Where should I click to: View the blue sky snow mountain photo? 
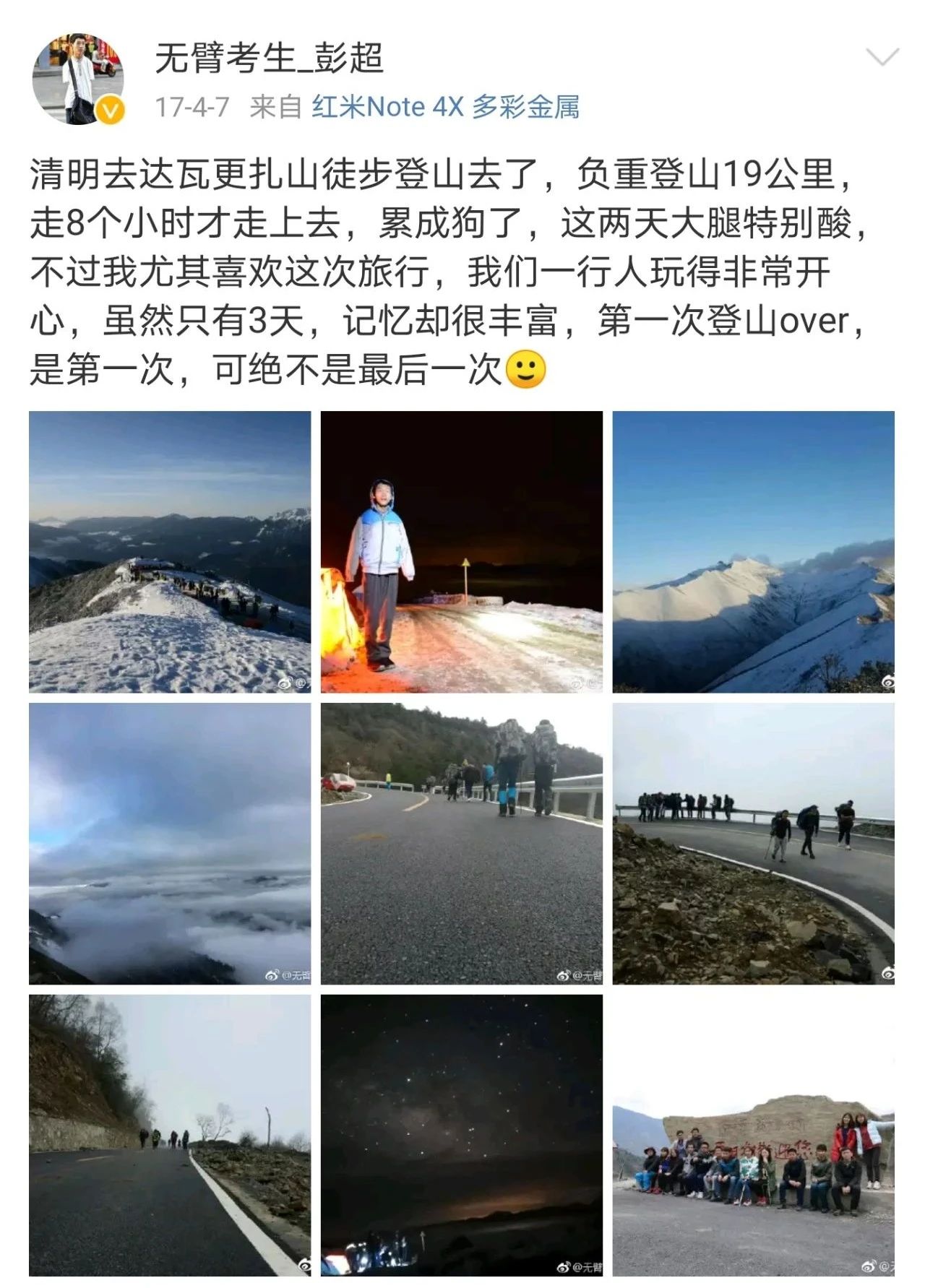pyautogui.click(x=753, y=552)
